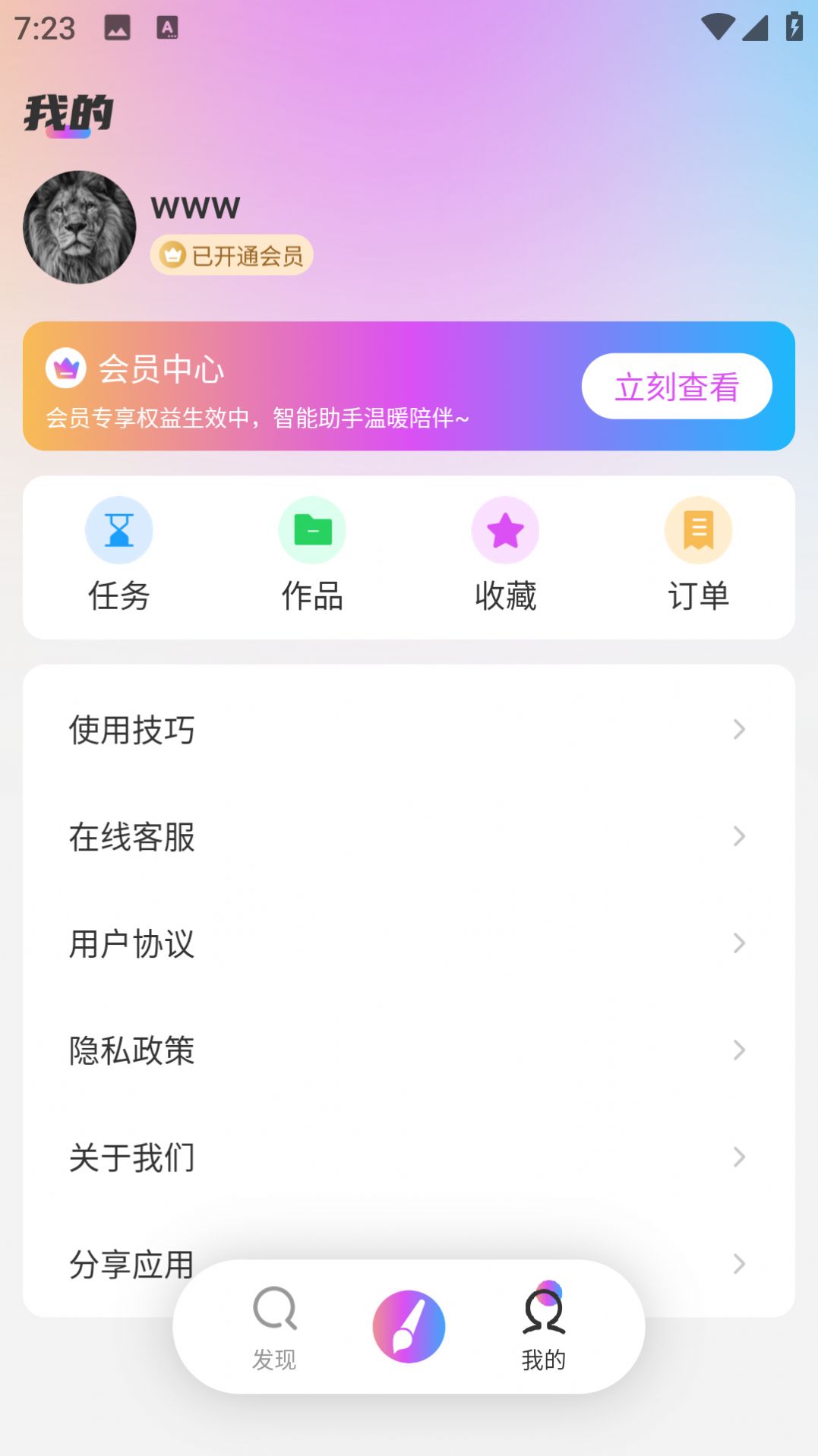Screen dimensions: 818x1456
Task: Expand the 分享应用 chevron
Action: tap(739, 1264)
